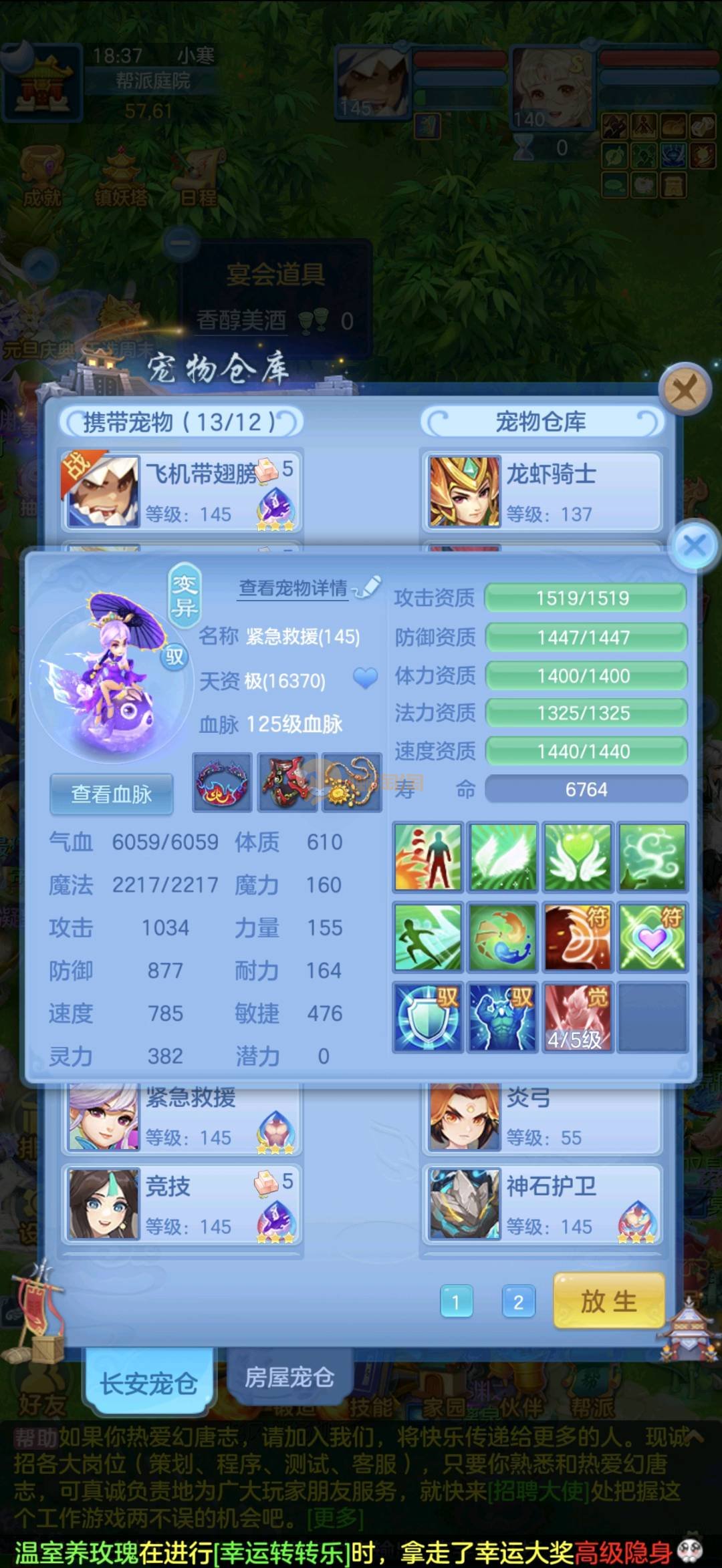
Task: Inspect the collar equipment slot
Action: point(223,782)
